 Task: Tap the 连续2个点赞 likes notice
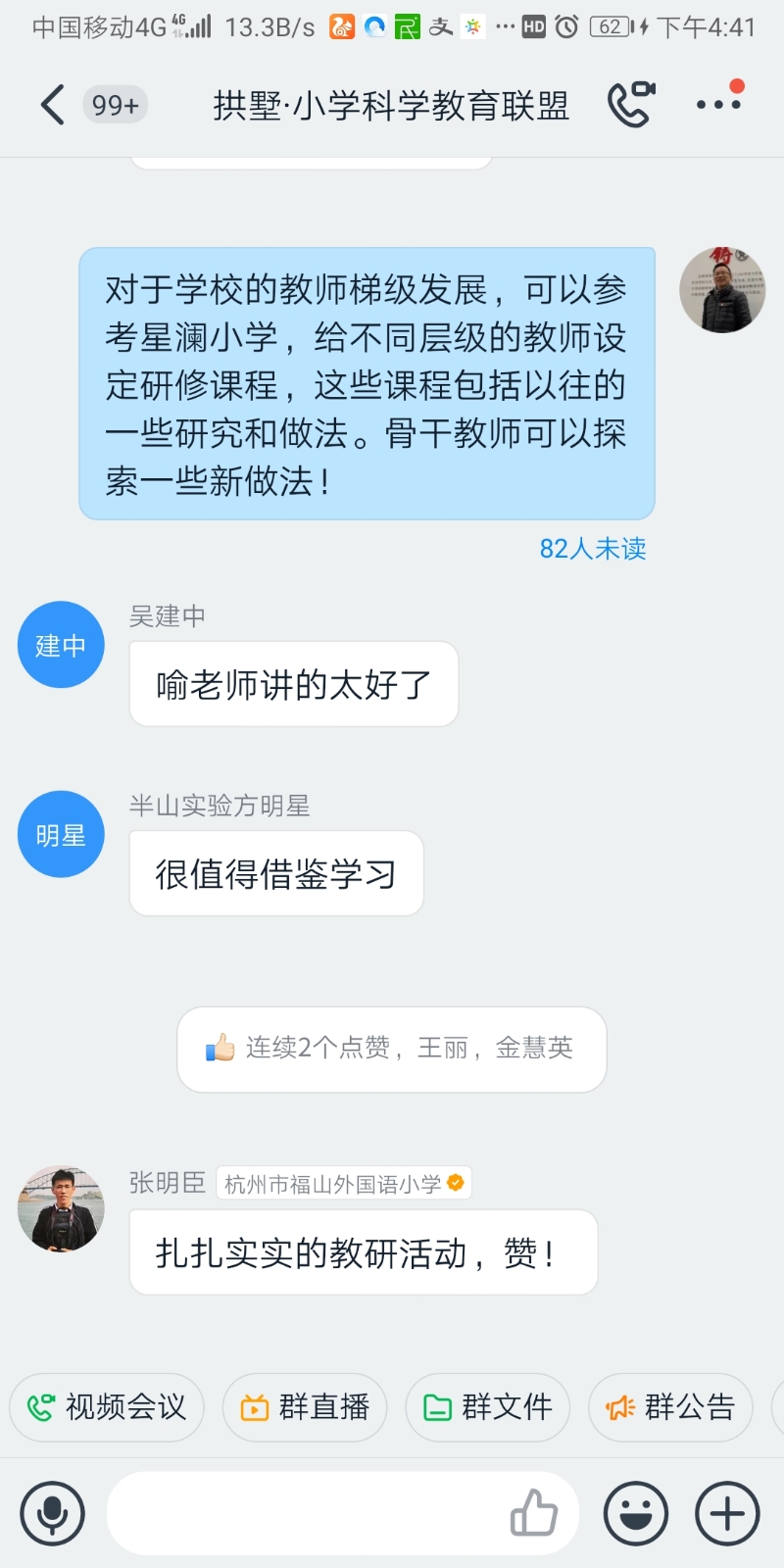tap(392, 1049)
